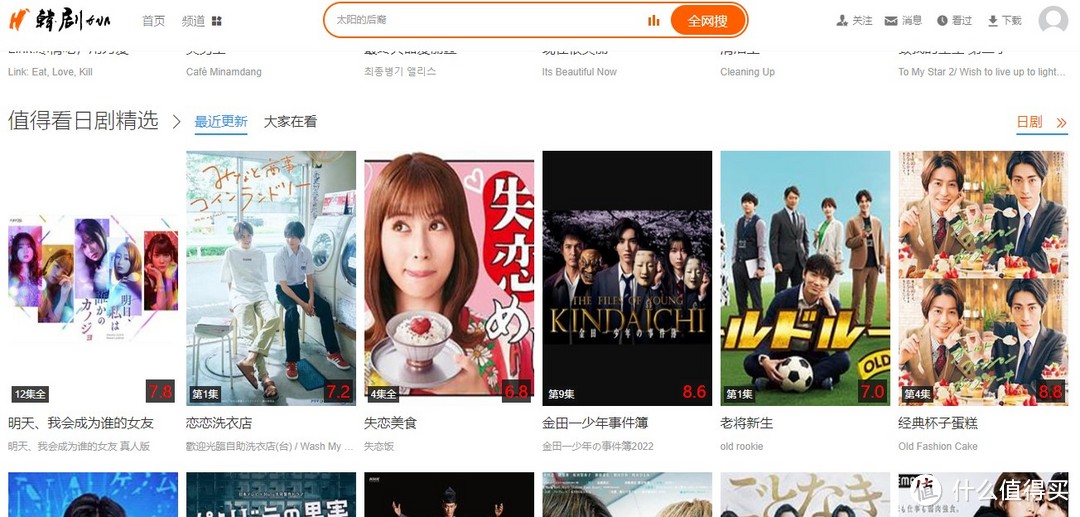
Task: Open 关注 followed shows
Action: pos(854,20)
